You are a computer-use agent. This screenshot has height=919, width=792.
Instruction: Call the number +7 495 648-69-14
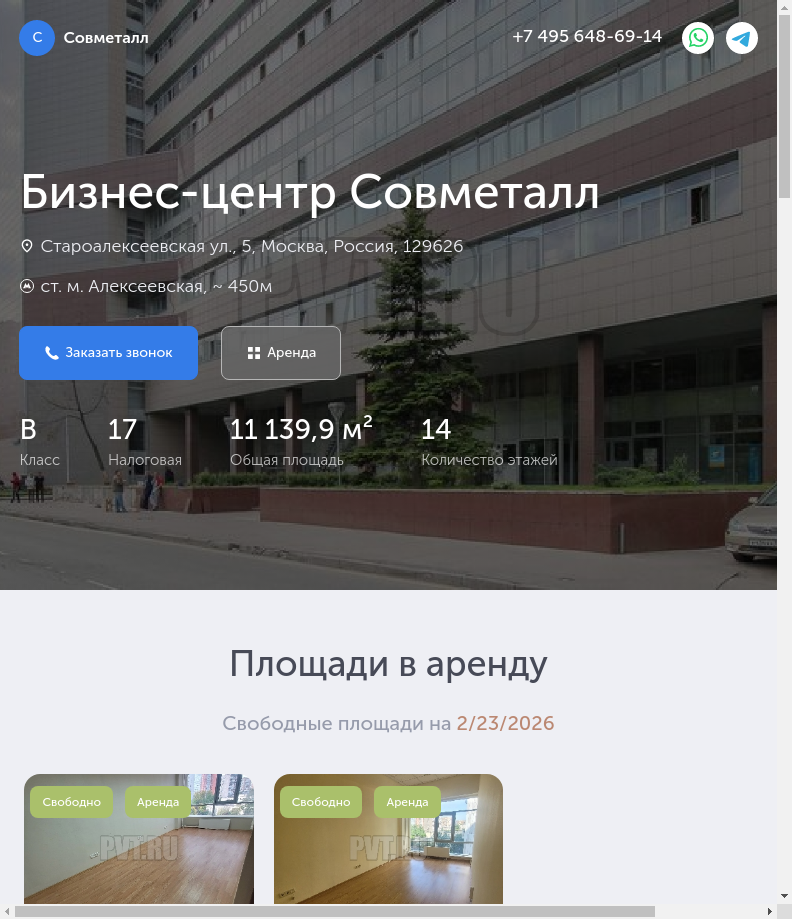coord(587,37)
